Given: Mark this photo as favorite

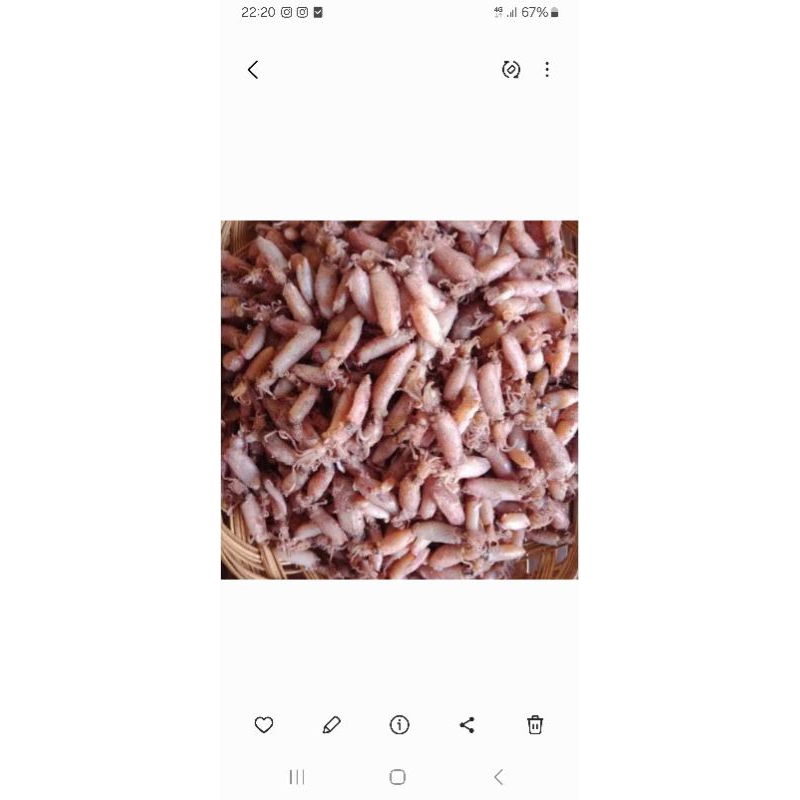Looking at the screenshot, I should [x=264, y=725].
